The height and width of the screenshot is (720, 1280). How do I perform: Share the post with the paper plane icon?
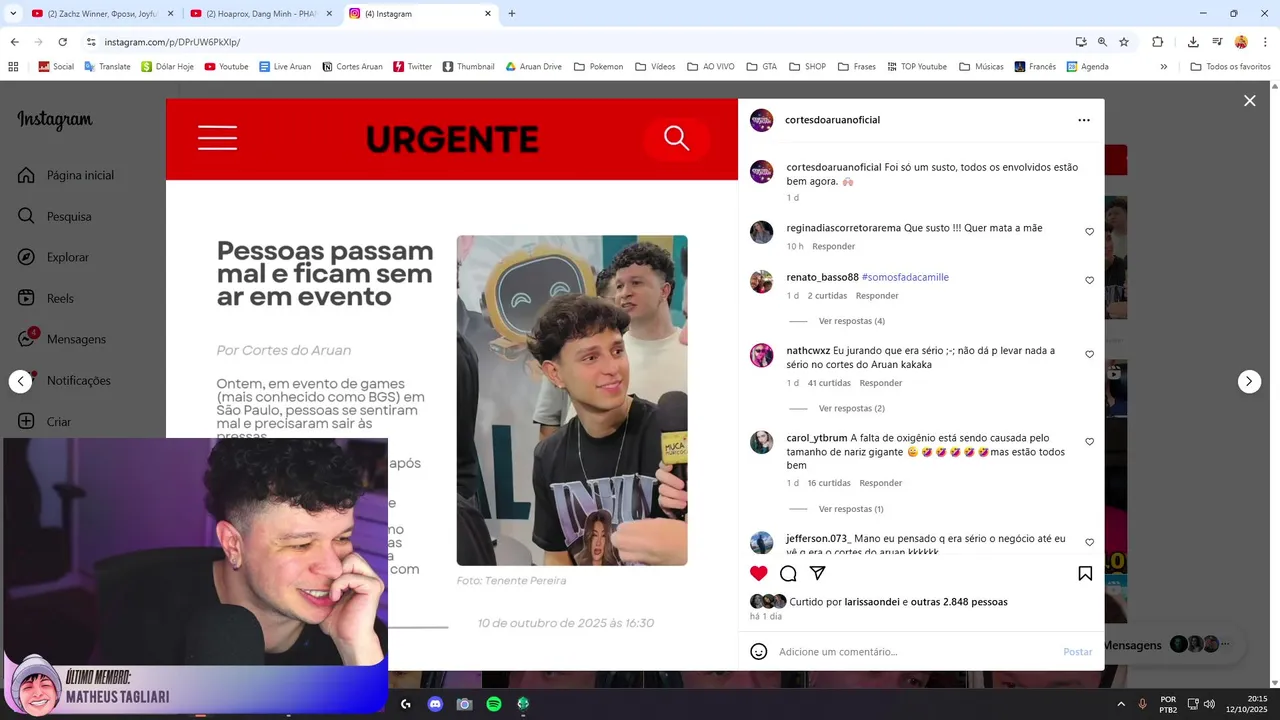tap(817, 573)
